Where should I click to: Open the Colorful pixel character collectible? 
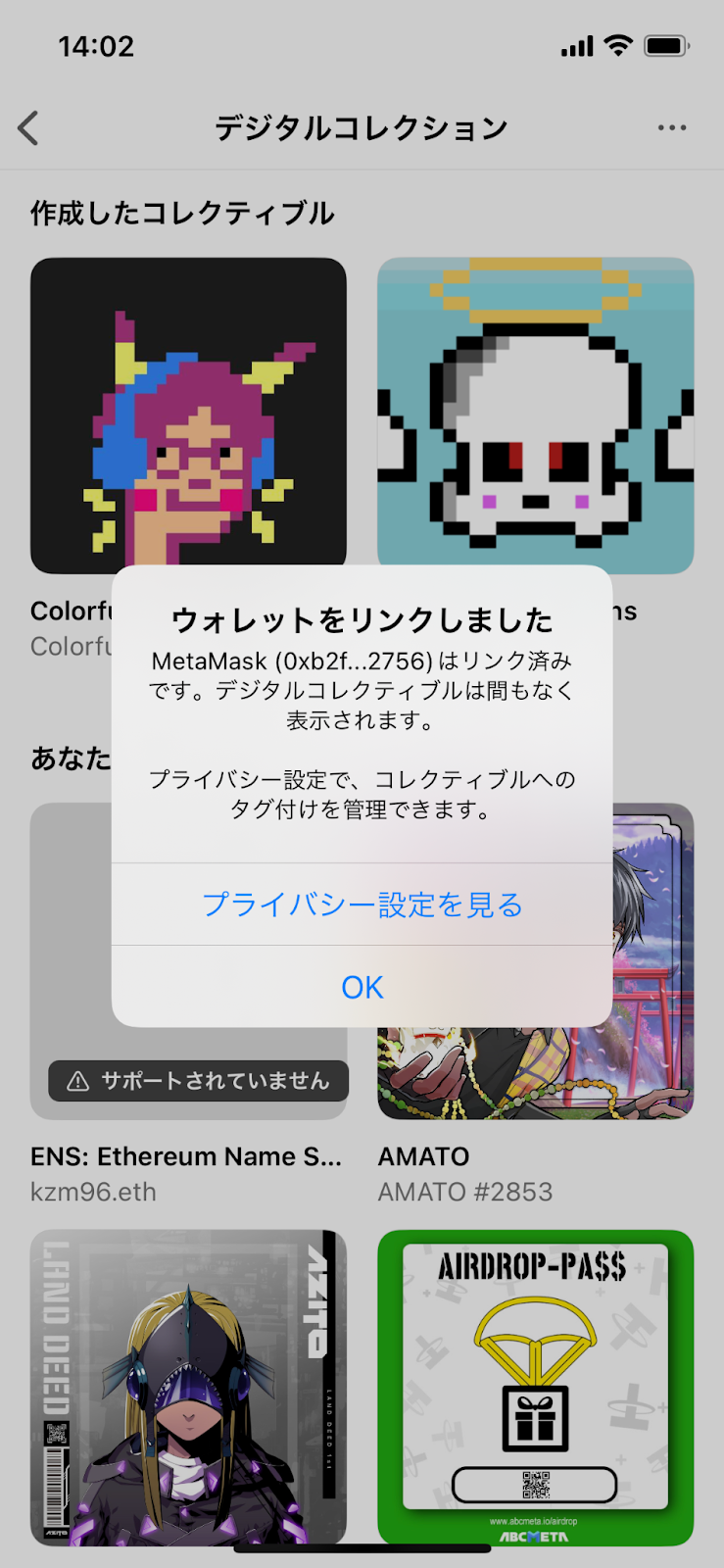188,412
